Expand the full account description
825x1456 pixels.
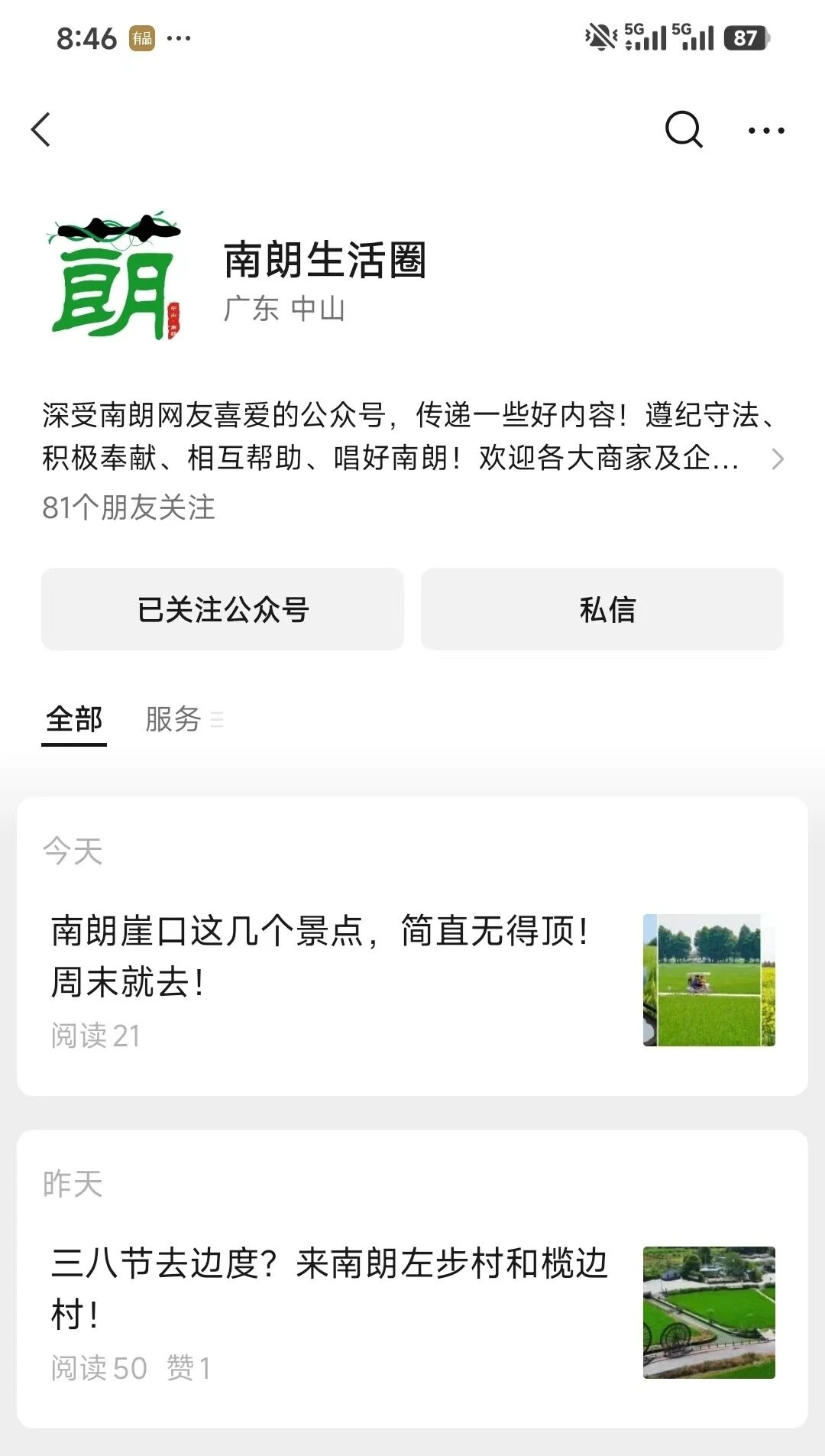[777, 459]
